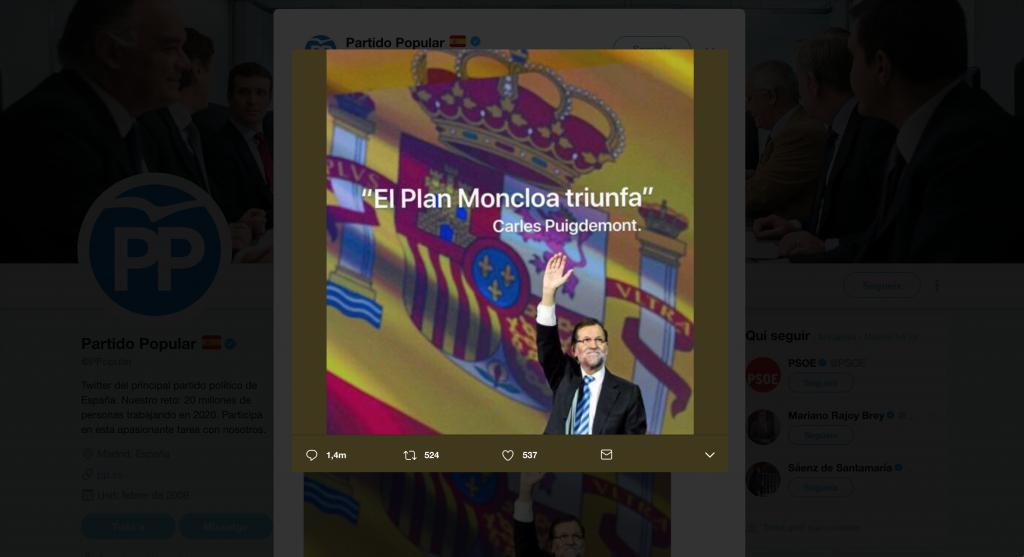Follow Mariano Rajoy Brey
This screenshot has width=1024, height=557.
point(820,436)
